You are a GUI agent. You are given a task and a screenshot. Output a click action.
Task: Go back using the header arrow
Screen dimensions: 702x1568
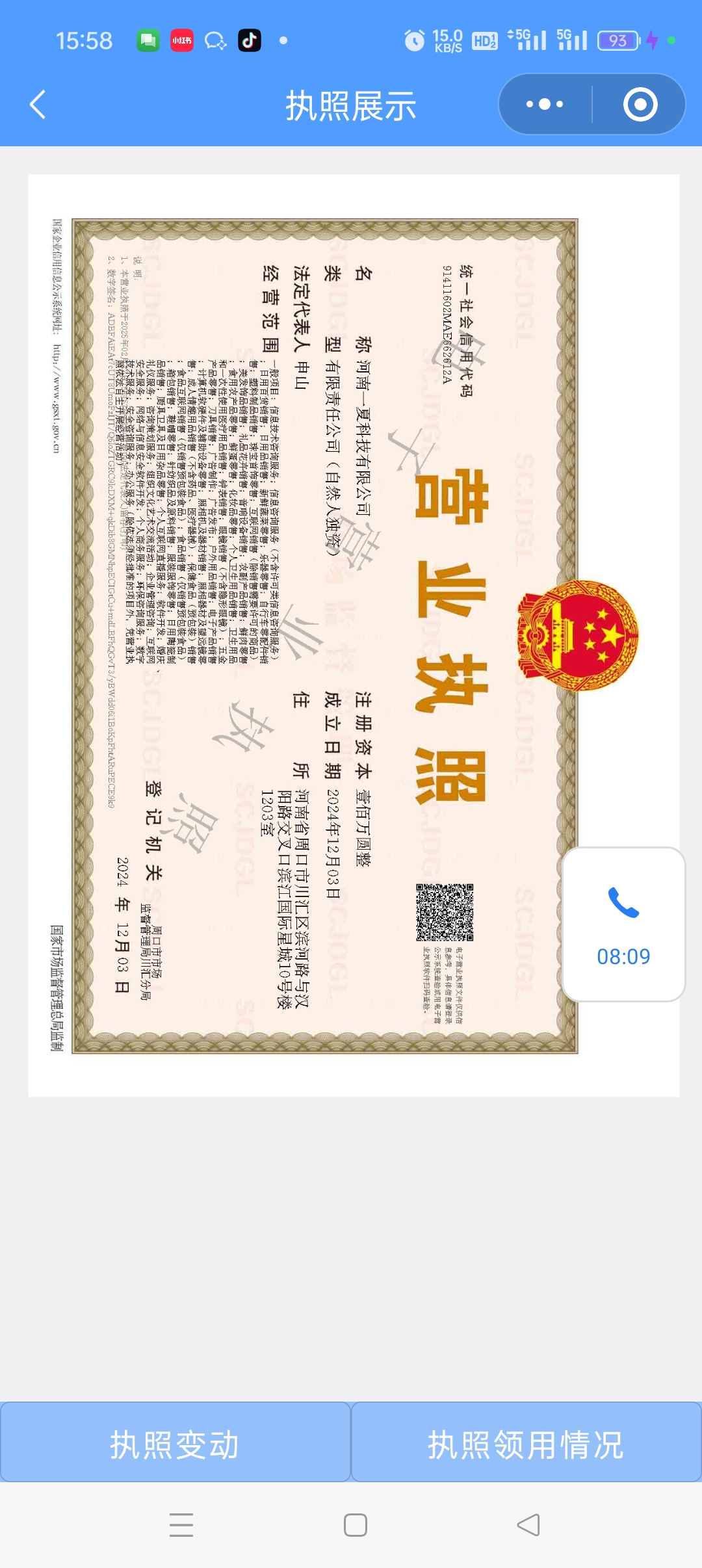click(x=38, y=105)
